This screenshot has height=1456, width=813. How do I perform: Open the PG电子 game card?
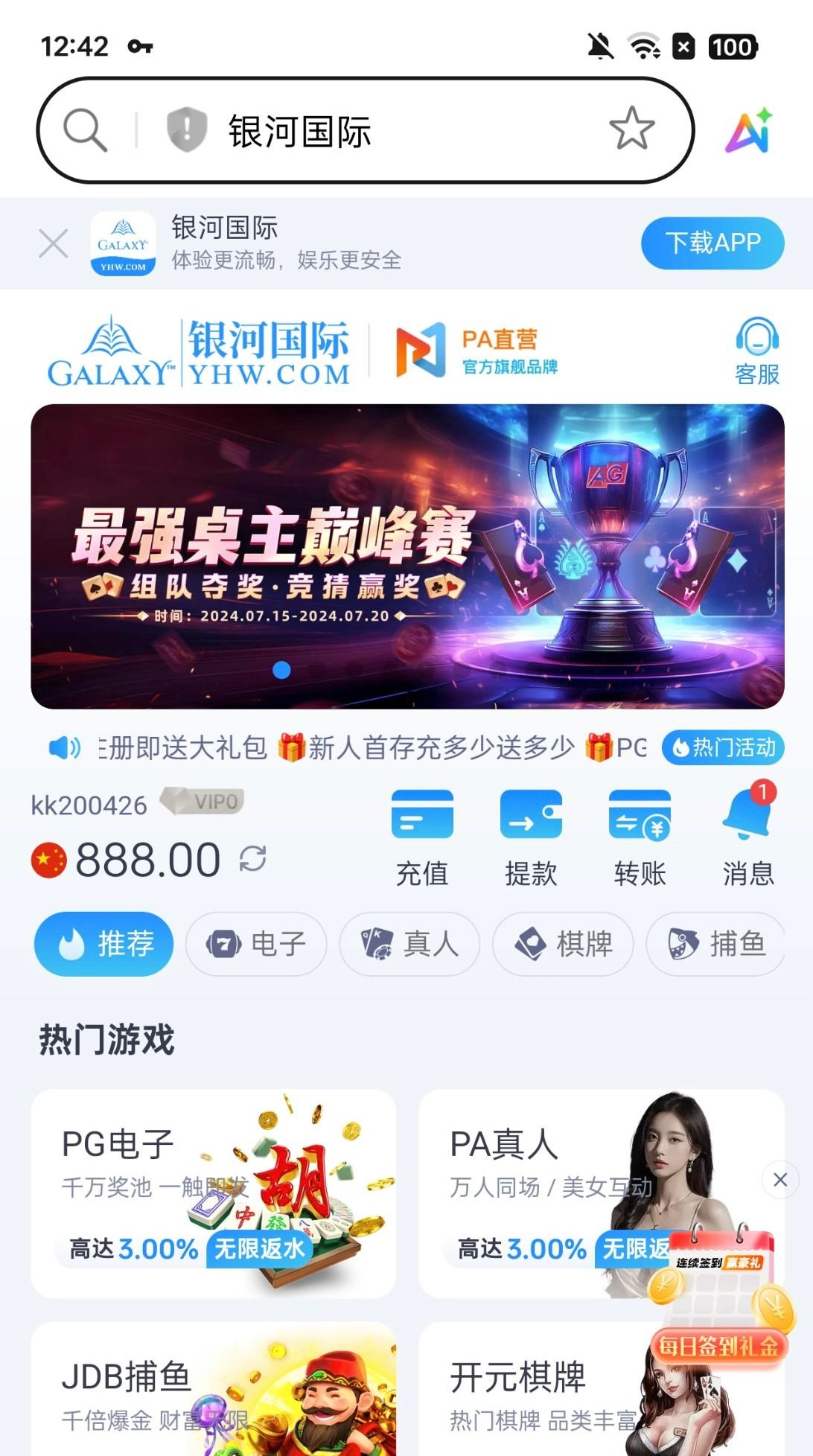coord(213,1193)
